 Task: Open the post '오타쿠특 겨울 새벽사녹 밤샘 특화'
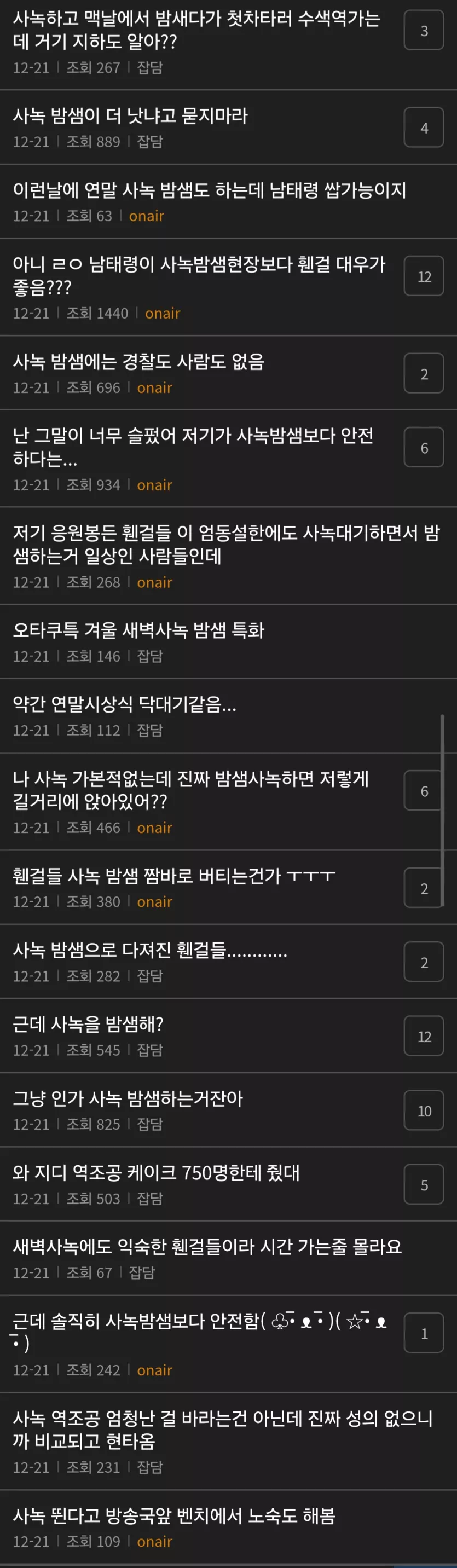[x=139, y=630]
